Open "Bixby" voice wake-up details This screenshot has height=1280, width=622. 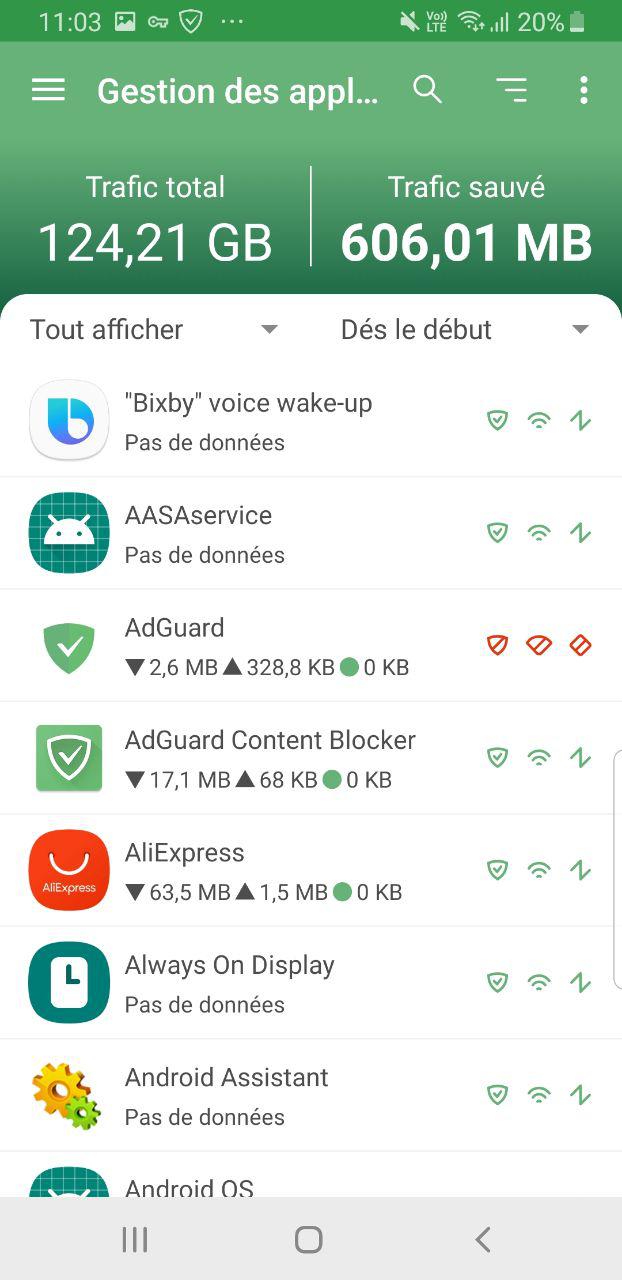tap(248, 421)
